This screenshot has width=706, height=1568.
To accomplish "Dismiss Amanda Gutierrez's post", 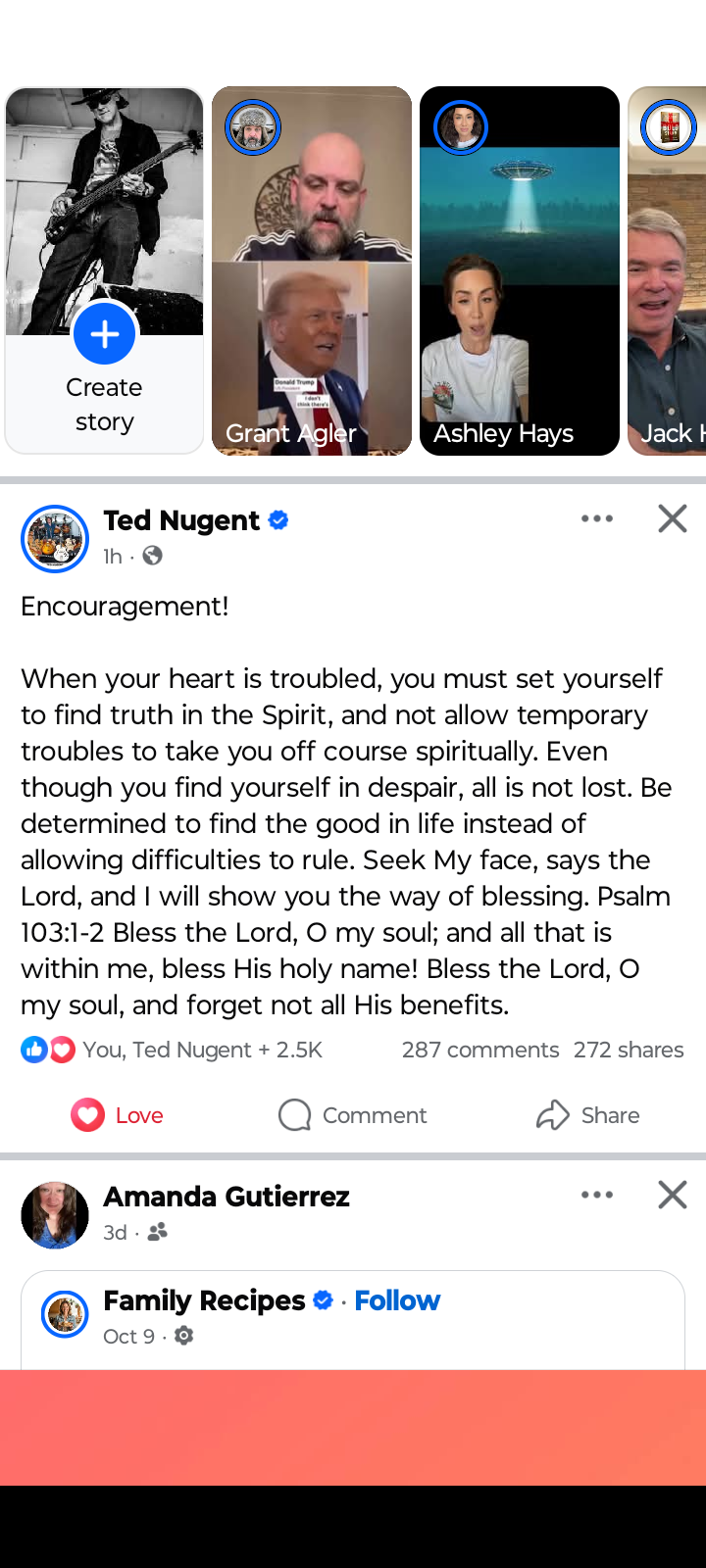I will click(673, 1195).
